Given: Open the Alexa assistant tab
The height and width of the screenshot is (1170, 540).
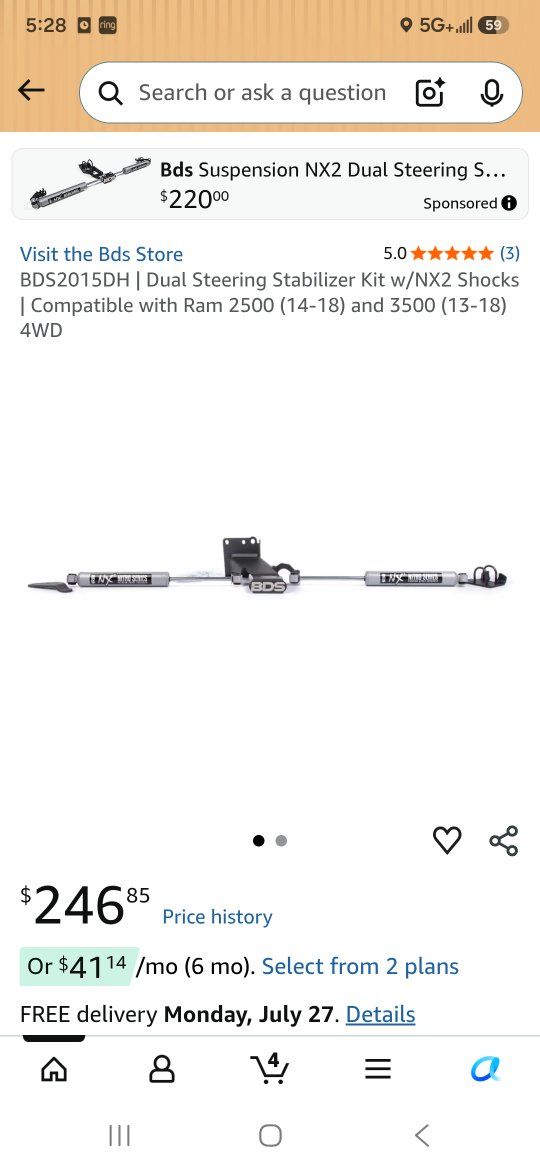Looking at the screenshot, I should coord(486,1070).
